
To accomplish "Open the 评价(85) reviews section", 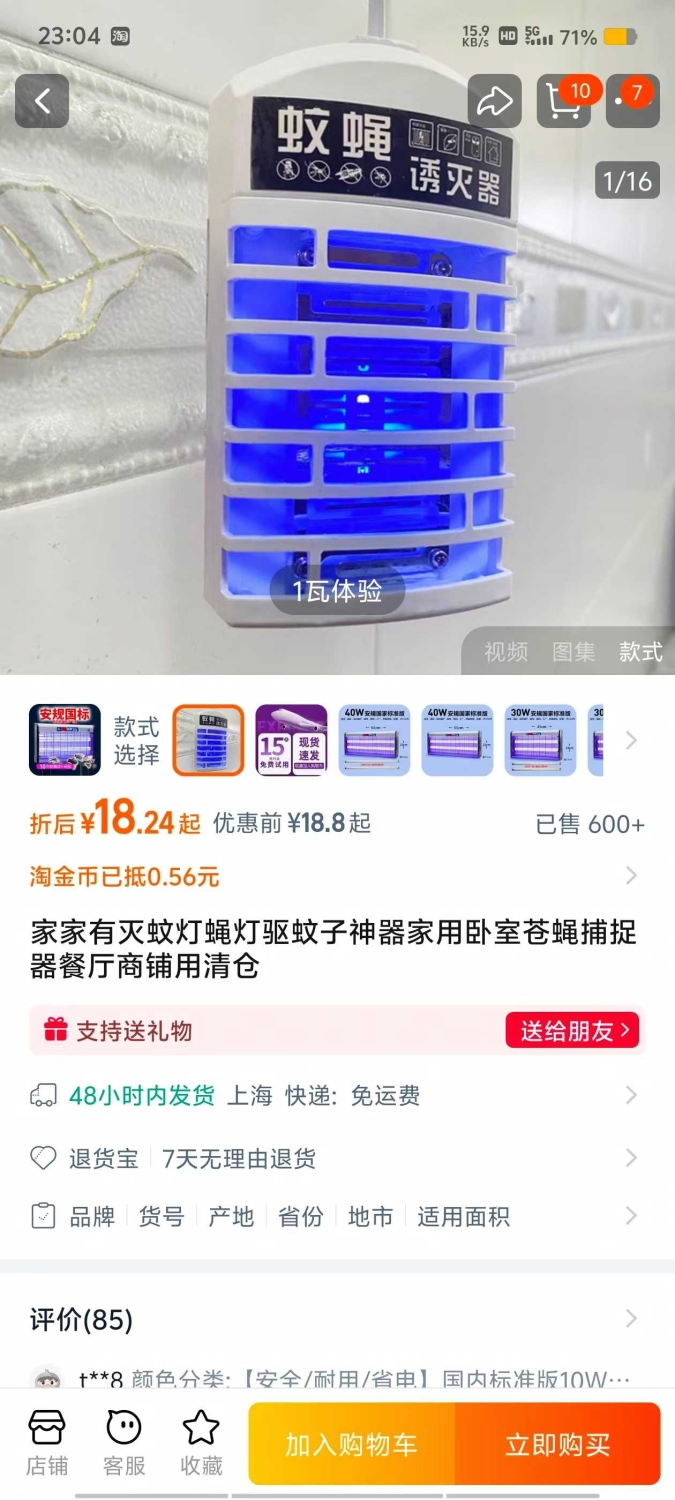I will point(337,1320).
